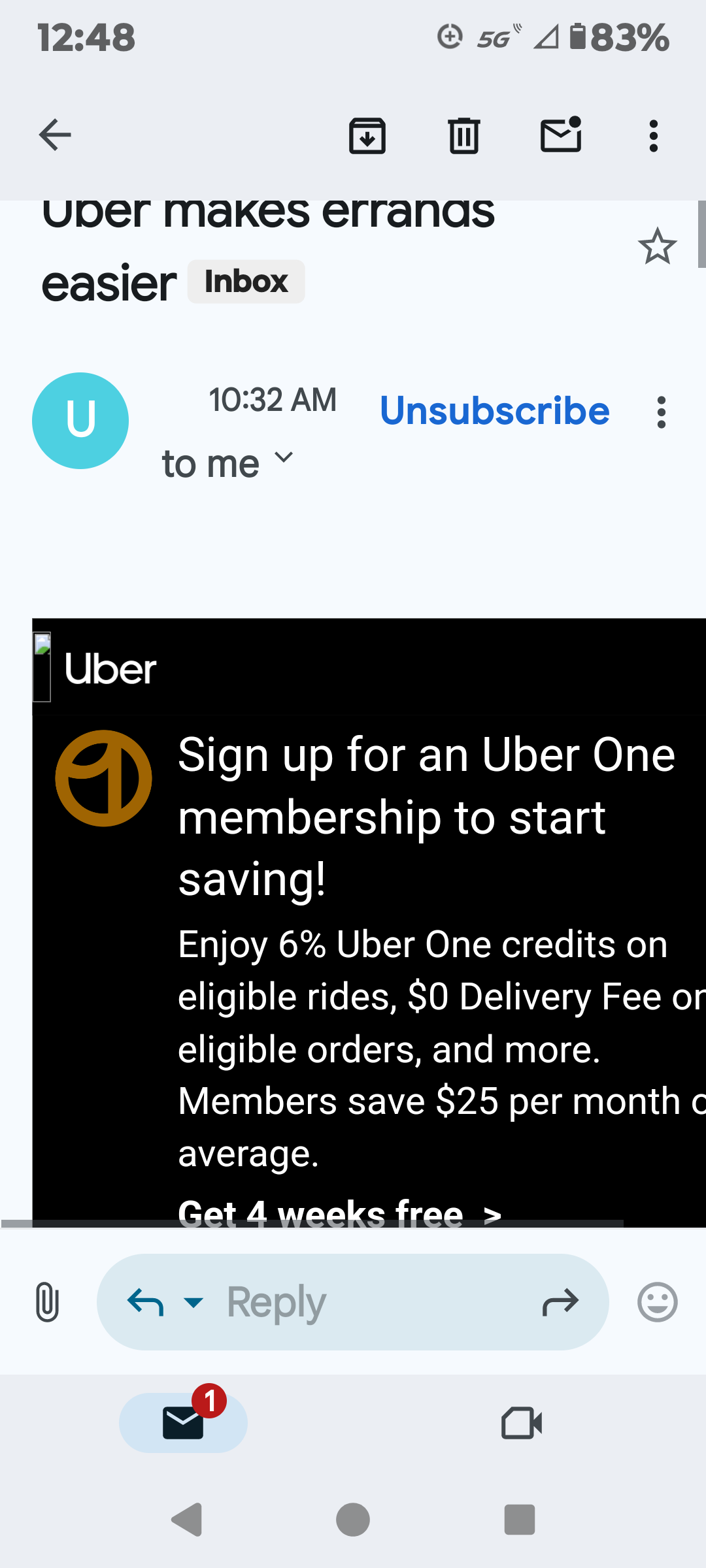The image size is (706, 1568).
Task: Open the Inbox label chip
Action: pyautogui.click(x=246, y=282)
